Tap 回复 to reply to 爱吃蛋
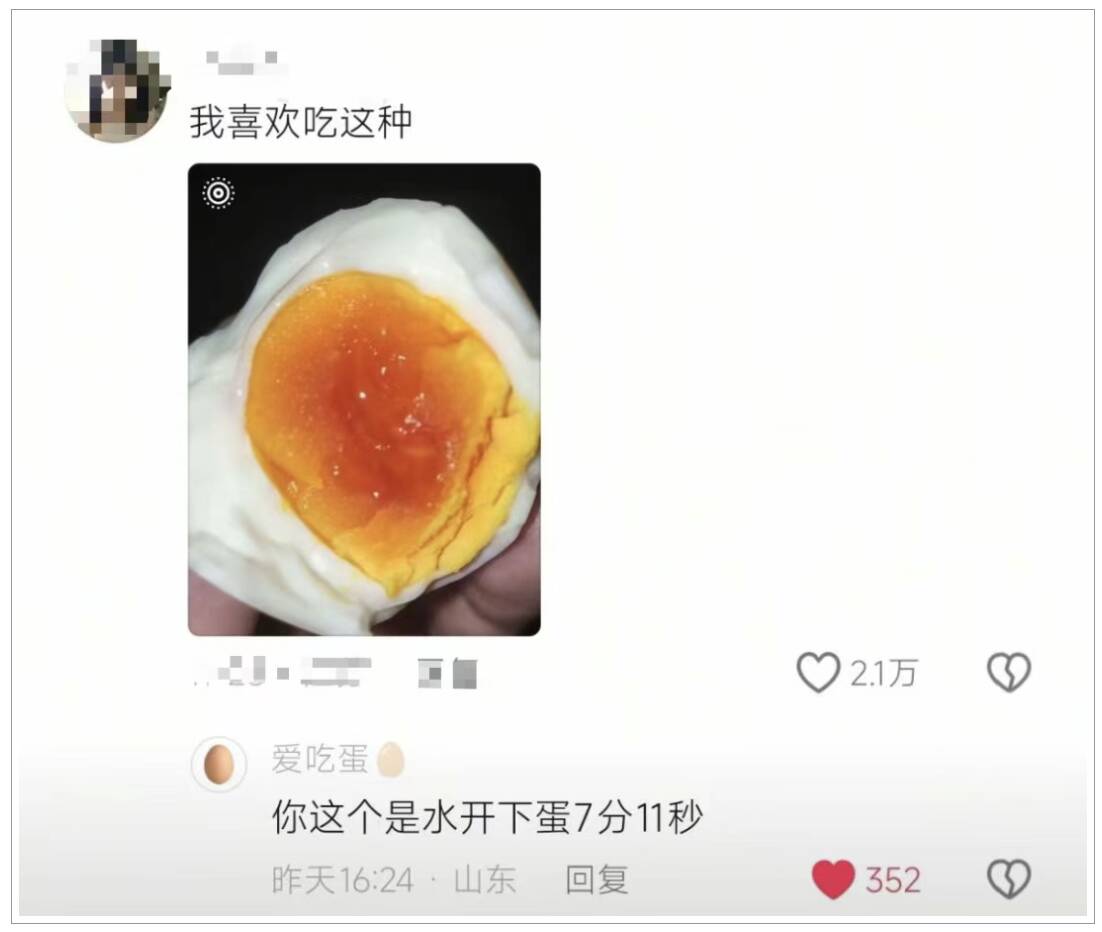The height and width of the screenshot is (932, 1102). coord(597,880)
